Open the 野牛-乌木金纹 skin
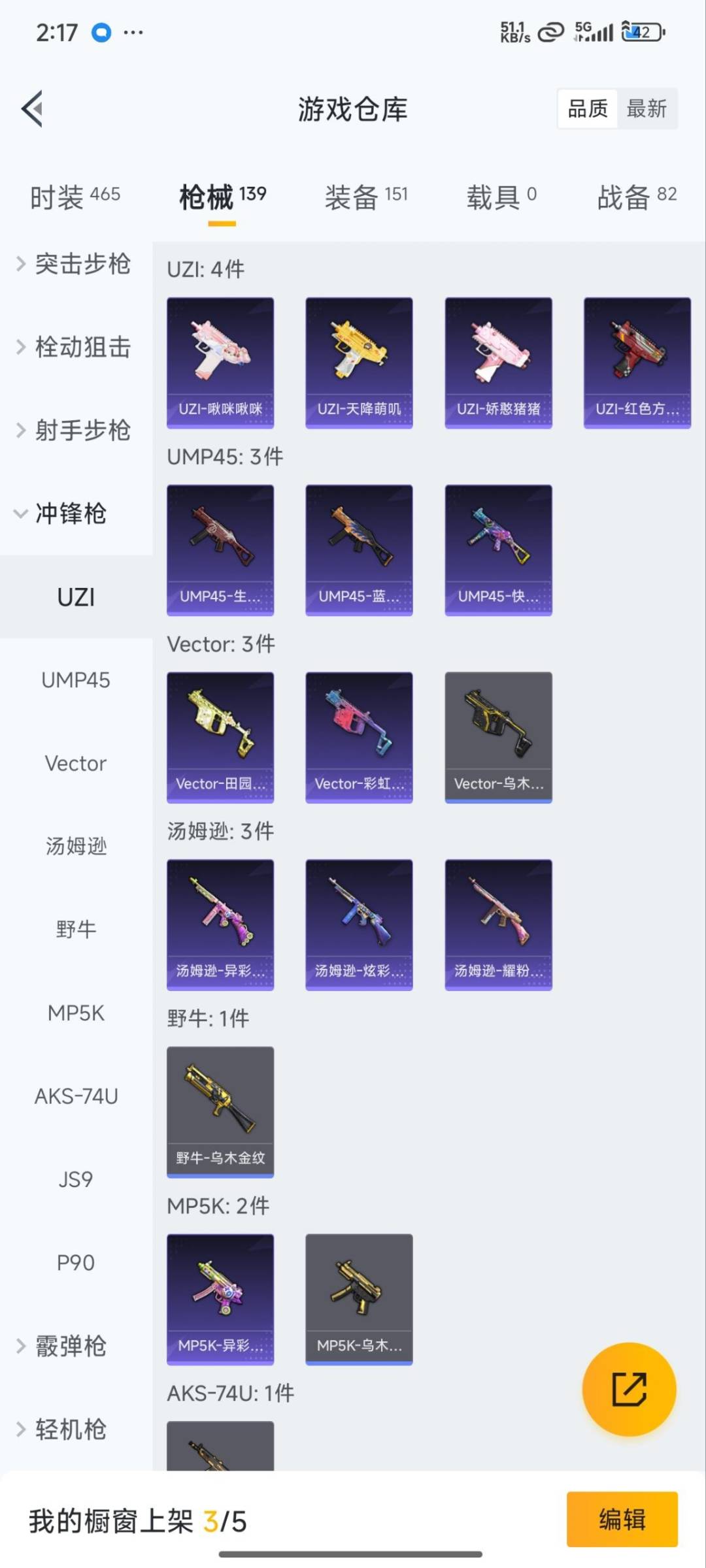 (220, 1112)
